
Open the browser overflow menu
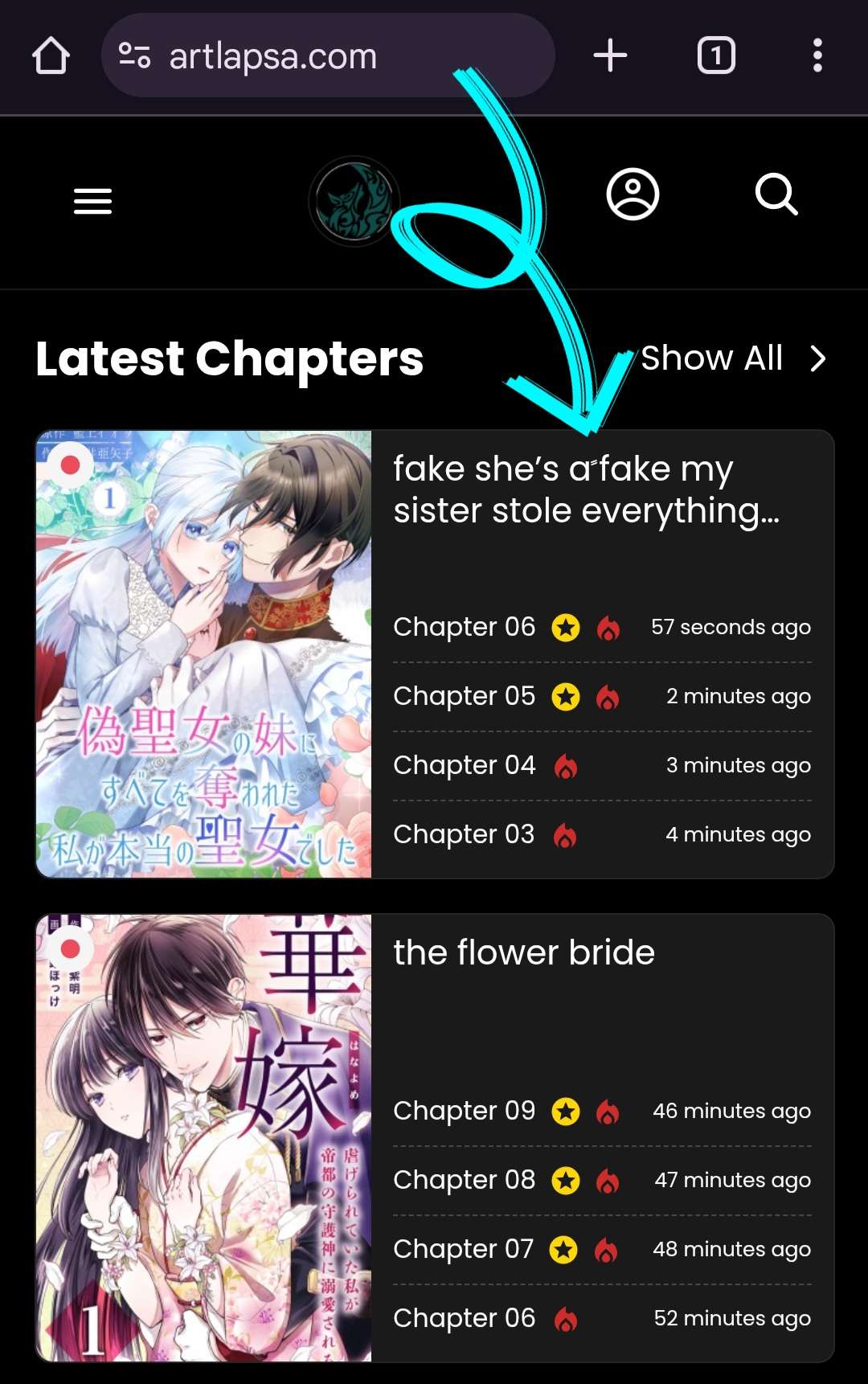point(817,56)
